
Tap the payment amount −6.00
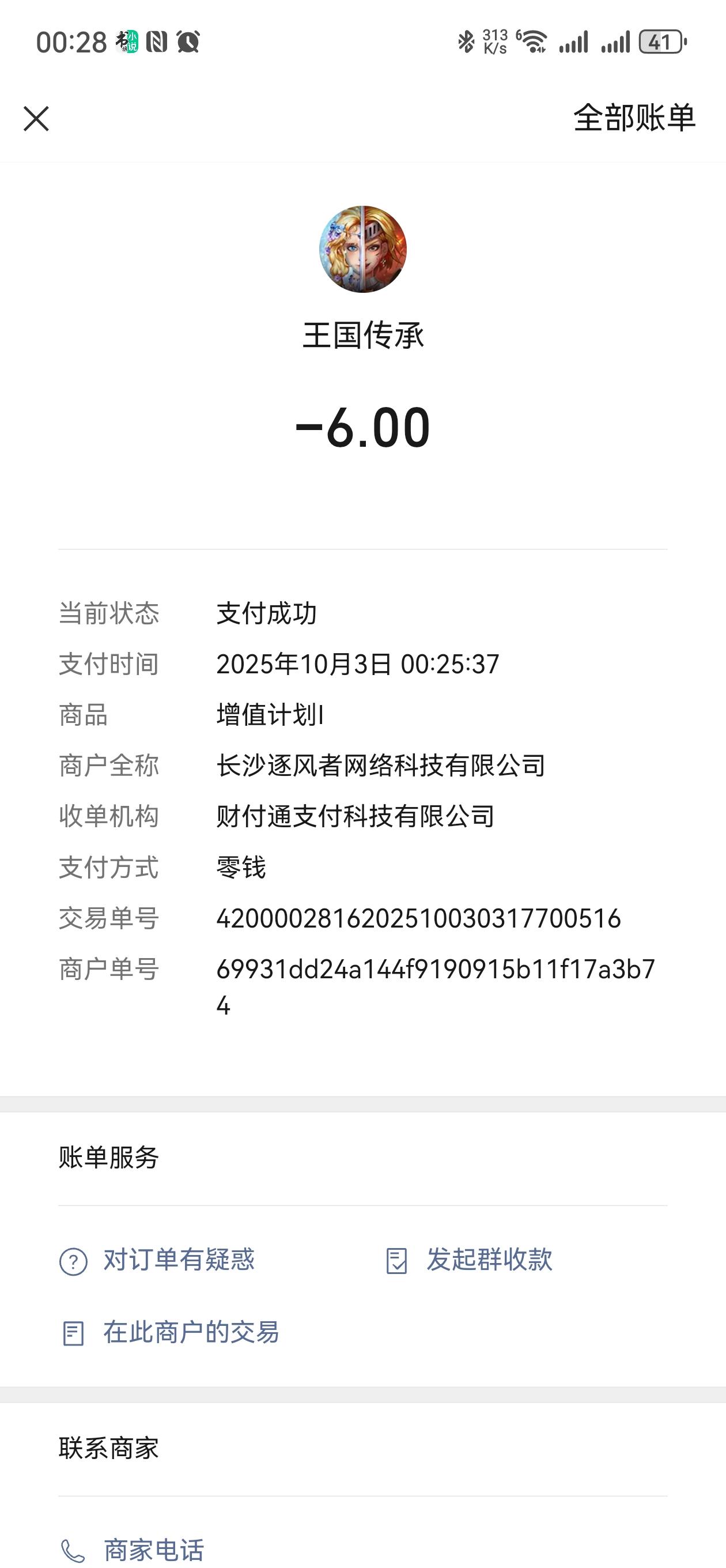(362, 428)
